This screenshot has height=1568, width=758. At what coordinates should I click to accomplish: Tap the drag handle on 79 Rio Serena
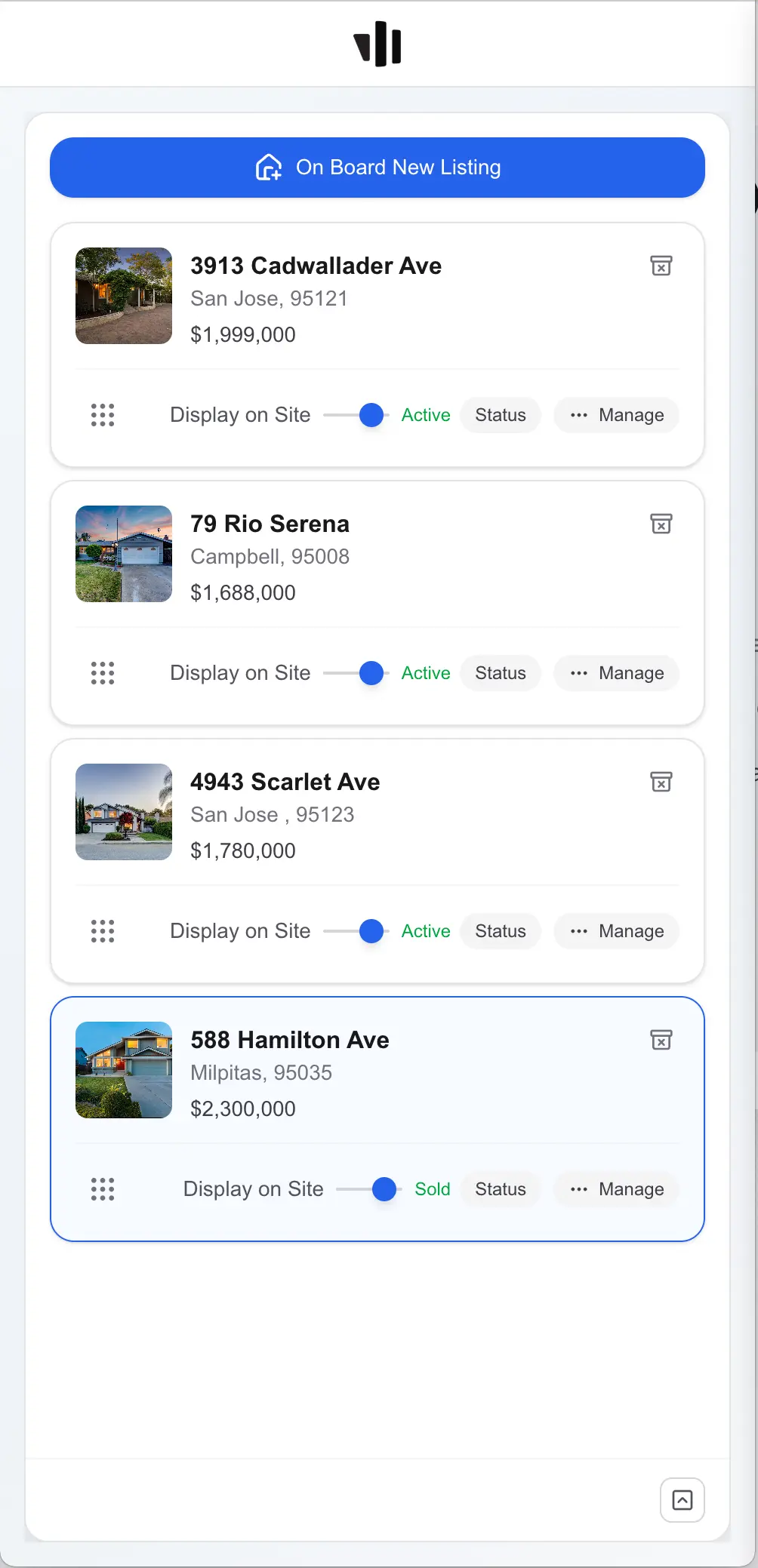(x=103, y=673)
